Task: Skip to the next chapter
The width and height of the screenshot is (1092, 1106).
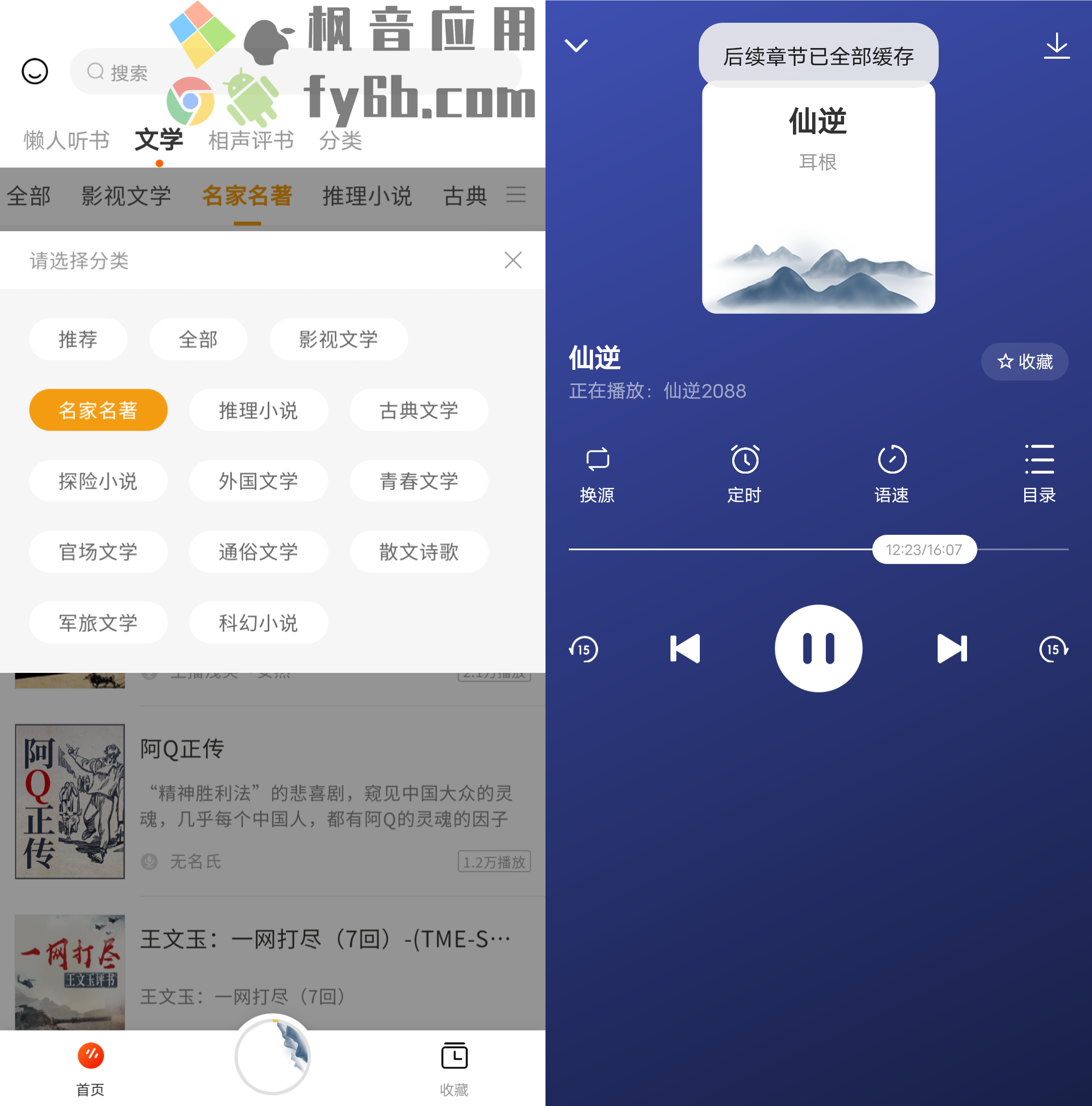Action: (x=952, y=649)
